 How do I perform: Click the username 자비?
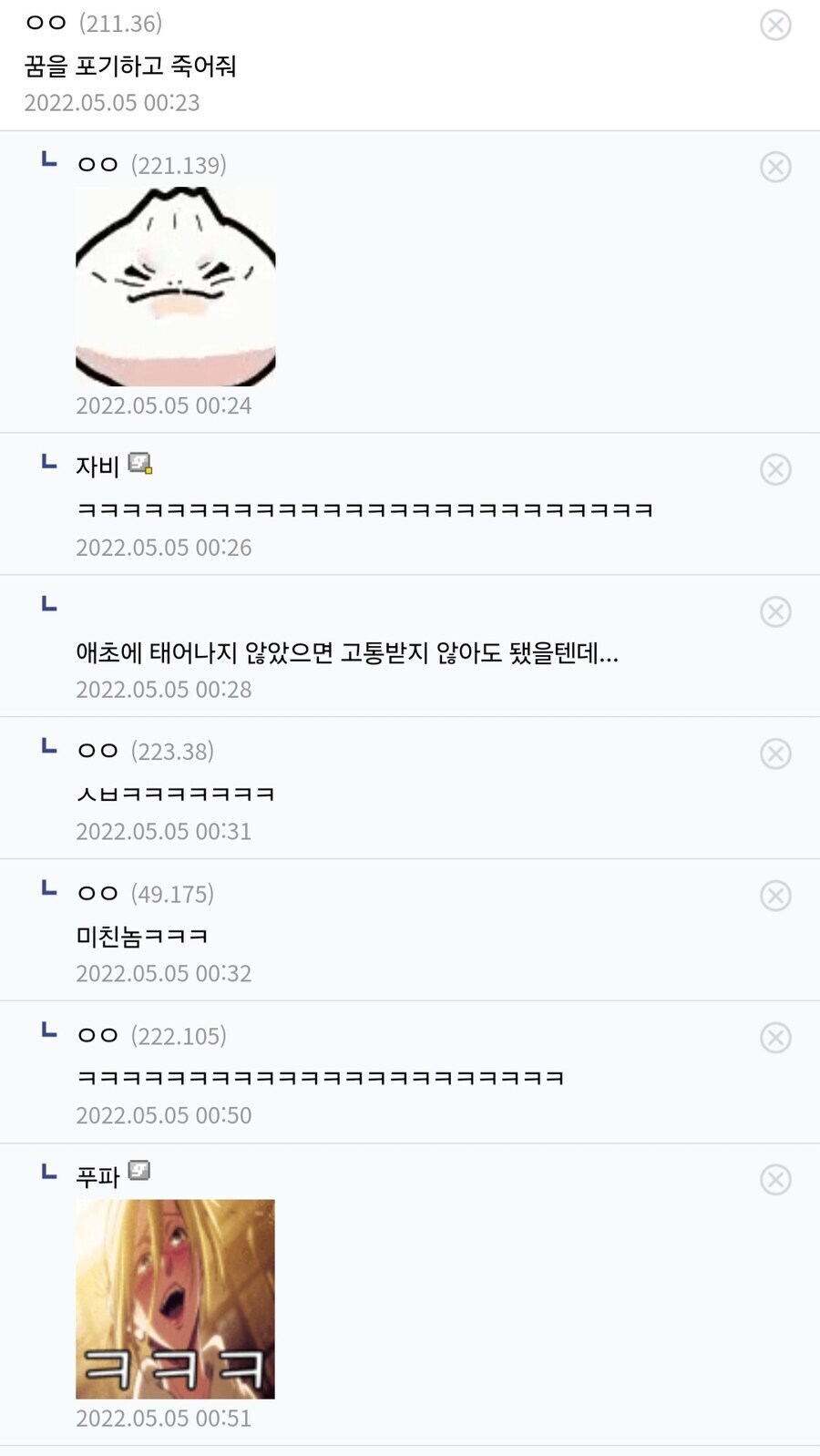(96, 466)
